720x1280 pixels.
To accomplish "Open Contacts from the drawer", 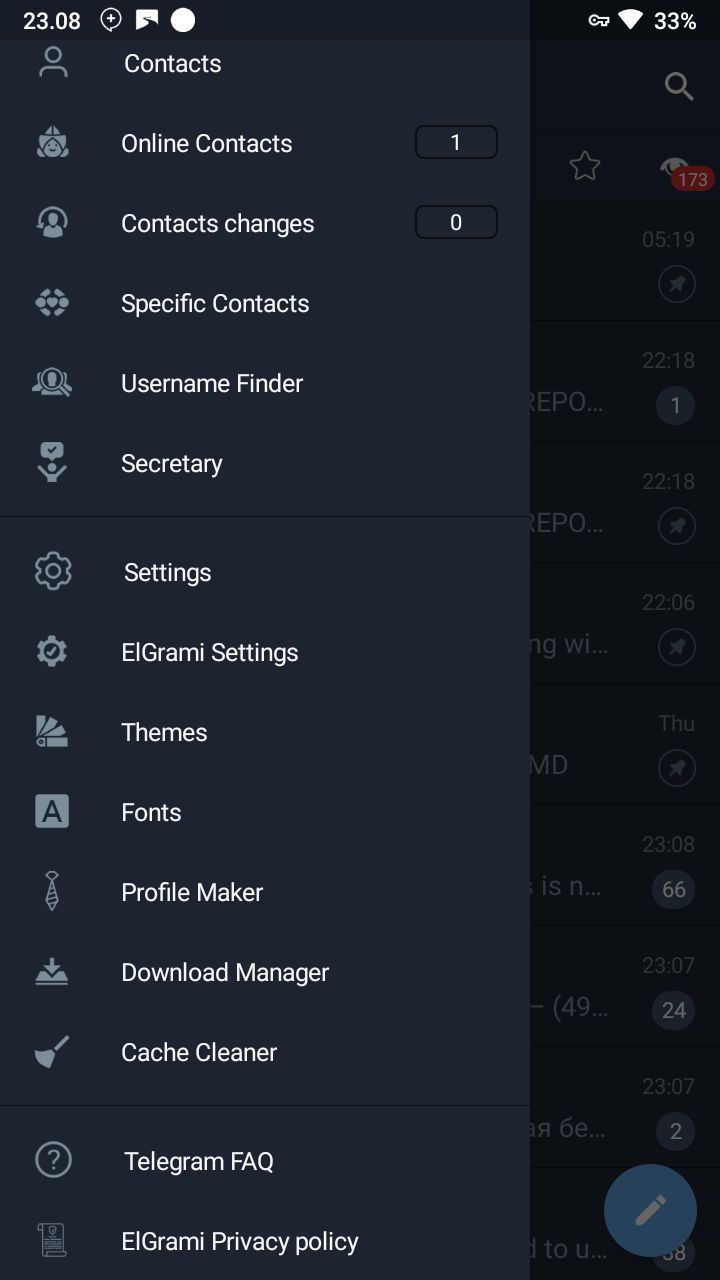I will click(265, 63).
